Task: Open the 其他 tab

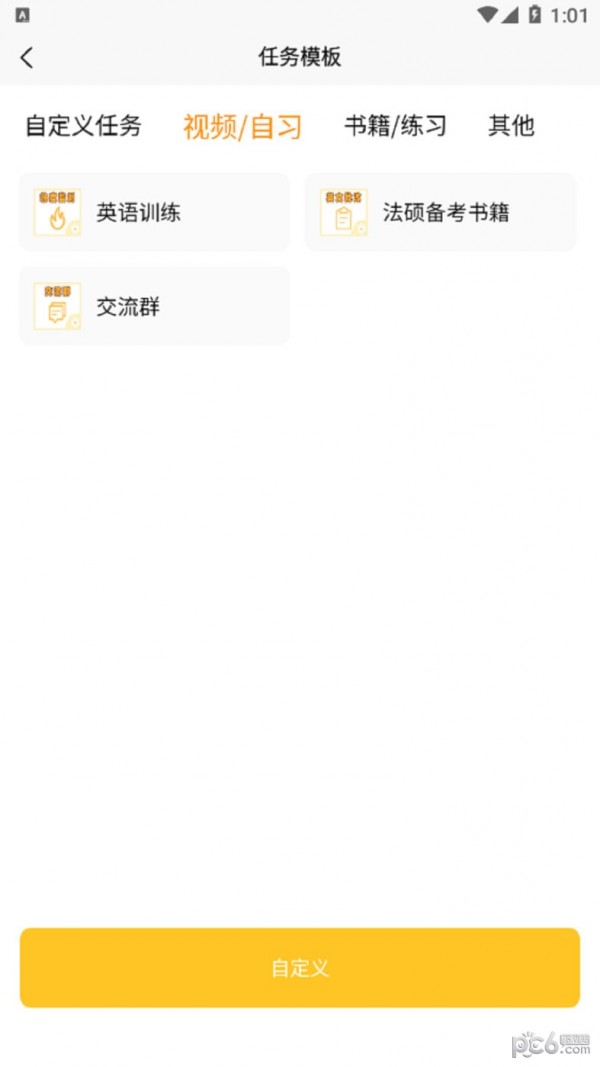Action: pyautogui.click(x=511, y=126)
